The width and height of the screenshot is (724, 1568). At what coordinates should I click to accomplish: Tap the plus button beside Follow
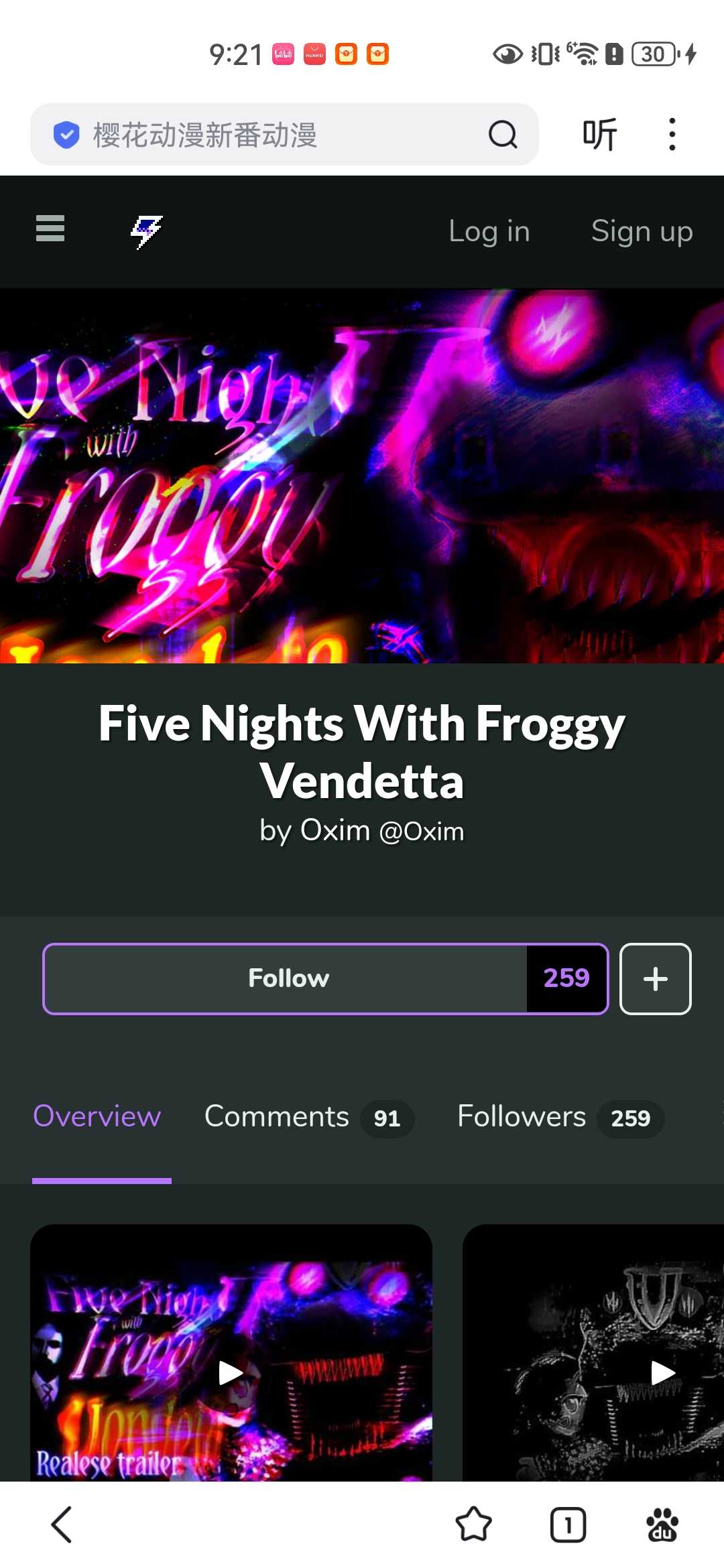click(x=655, y=978)
